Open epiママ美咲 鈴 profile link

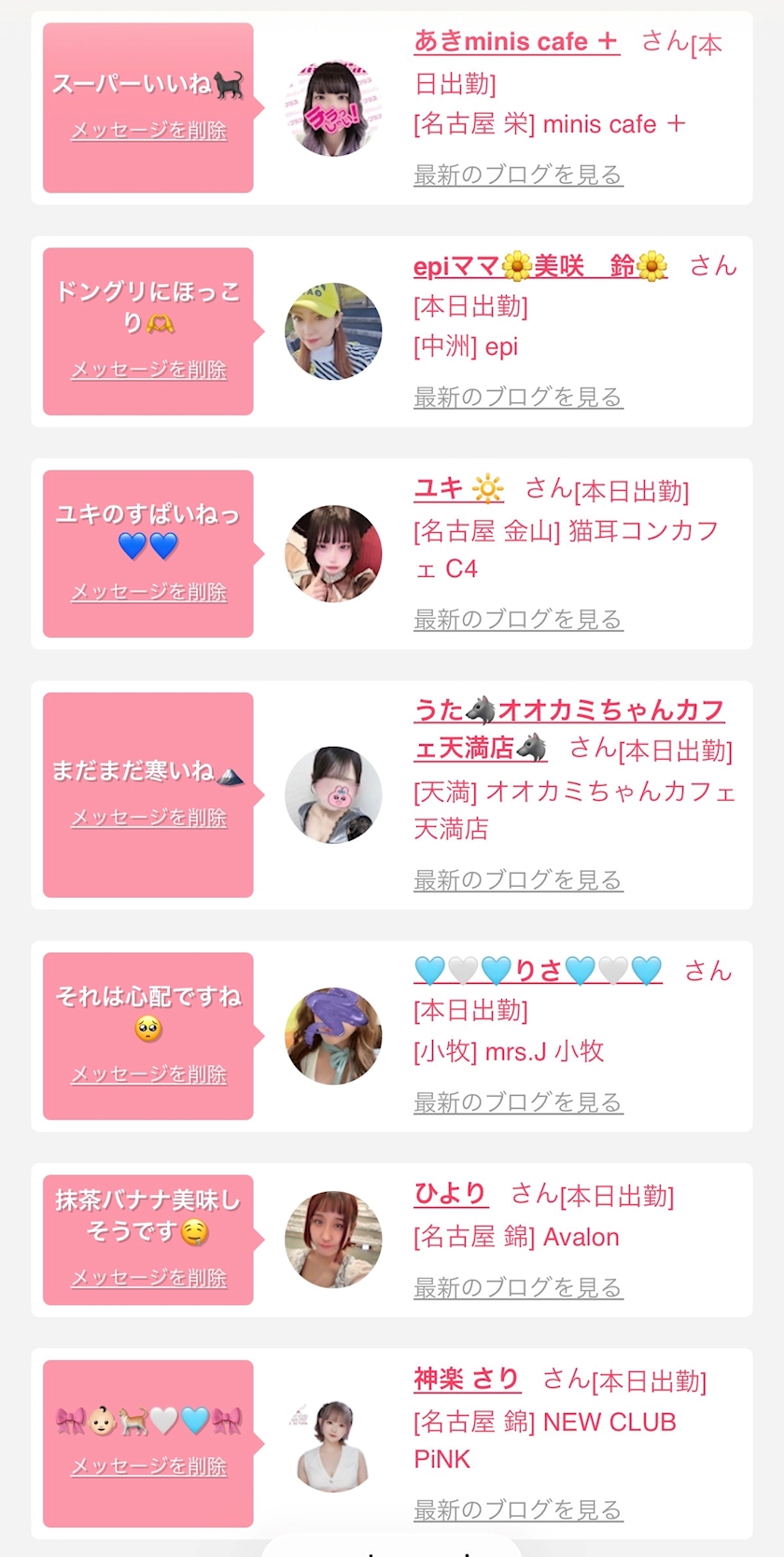pyautogui.click(x=540, y=267)
